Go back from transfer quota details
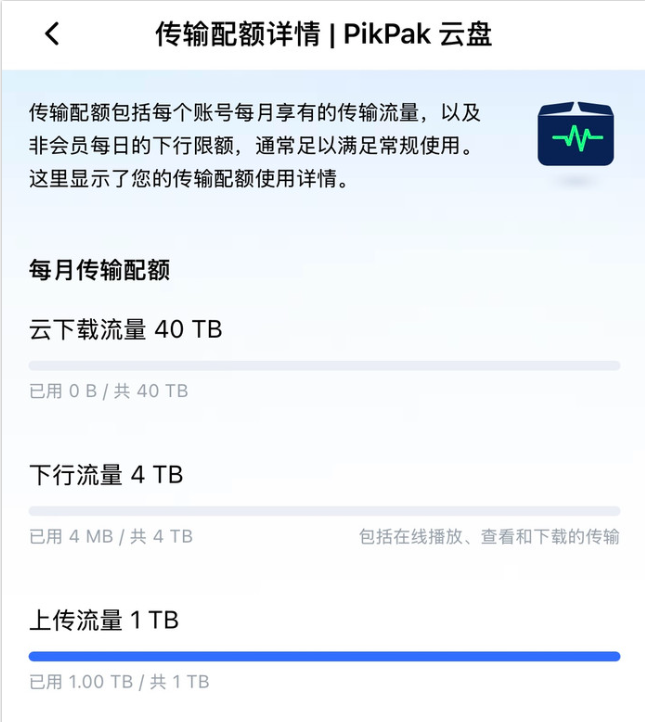 [x=52, y=34]
